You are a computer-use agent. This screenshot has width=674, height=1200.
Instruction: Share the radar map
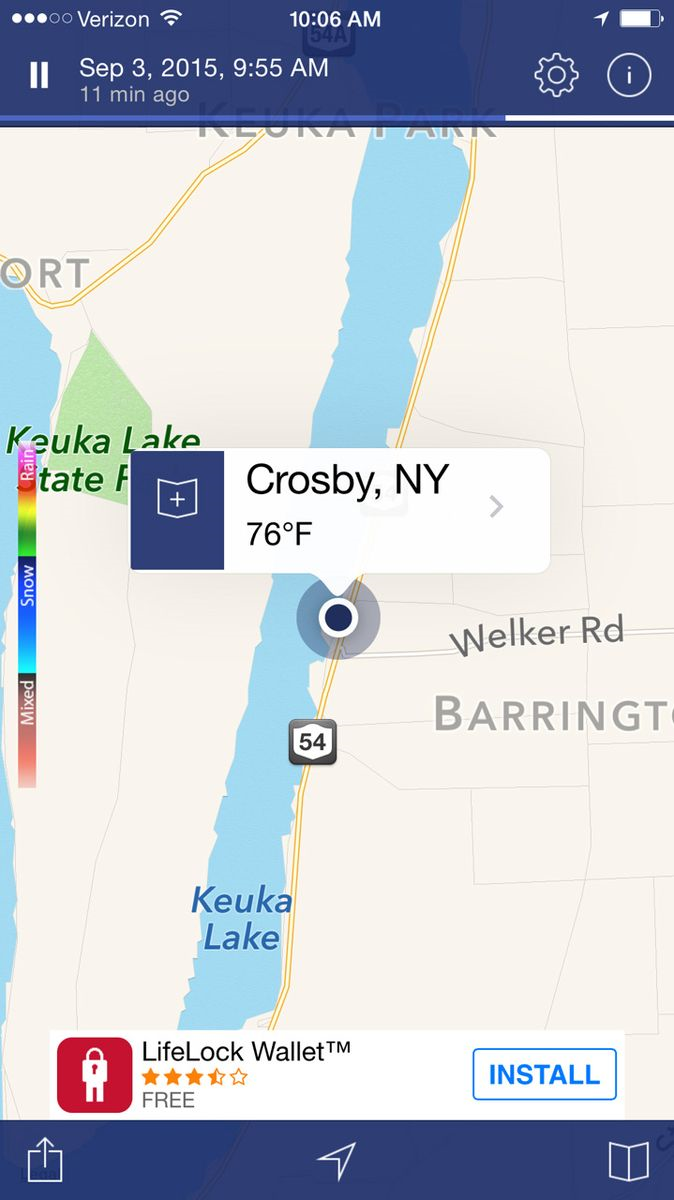(45, 1160)
